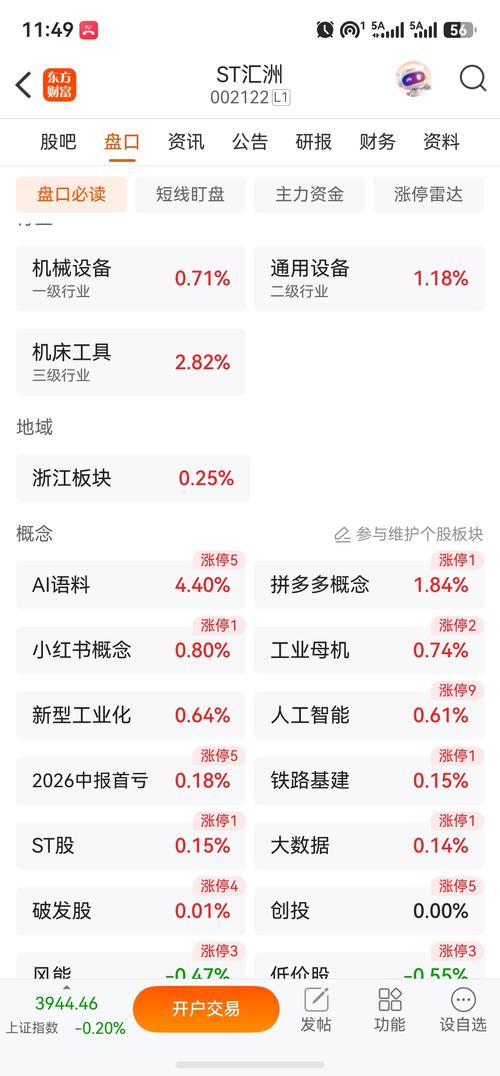Open the search magnifier icon
Image resolution: width=500 pixels, height=1076 pixels.
click(x=473, y=79)
